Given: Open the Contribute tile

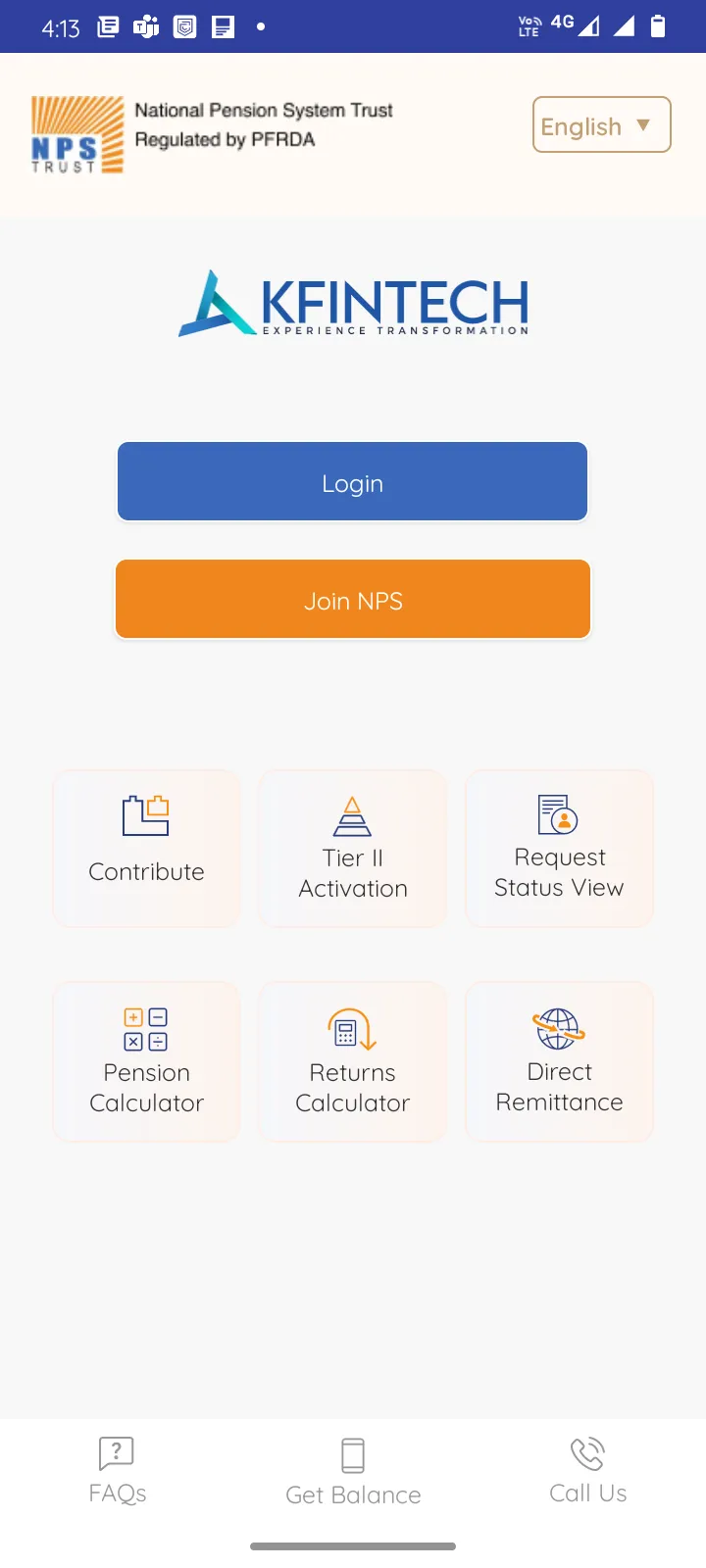Looking at the screenshot, I should coord(146,849).
